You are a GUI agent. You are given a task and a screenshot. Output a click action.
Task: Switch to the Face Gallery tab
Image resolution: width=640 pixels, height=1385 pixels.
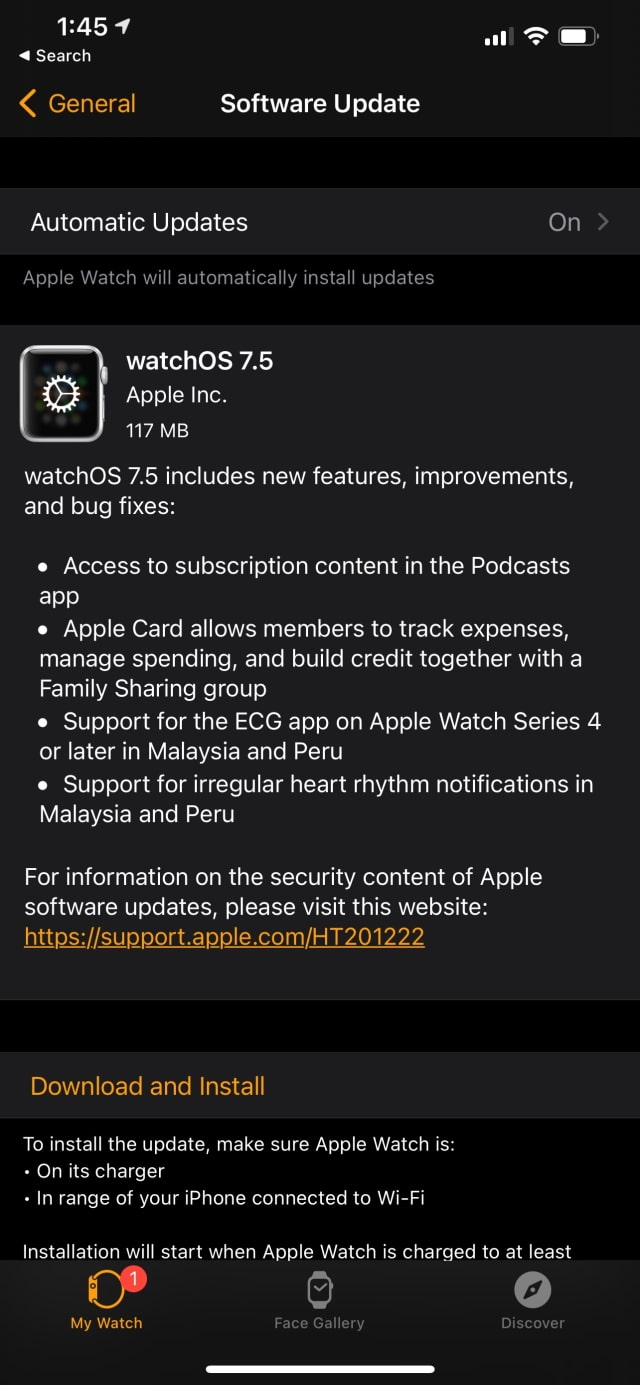tap(319, 1300)
